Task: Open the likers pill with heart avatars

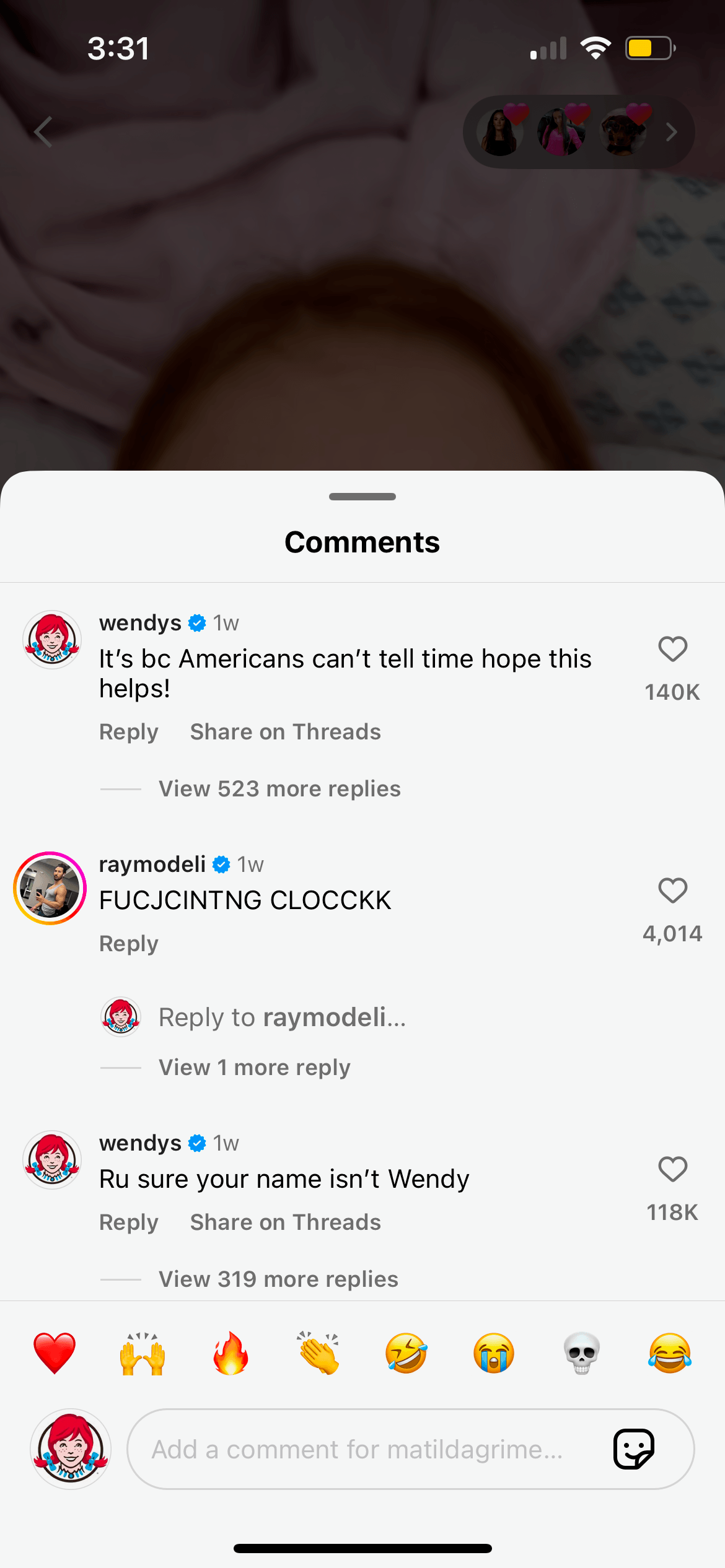Action: [578, 132]
